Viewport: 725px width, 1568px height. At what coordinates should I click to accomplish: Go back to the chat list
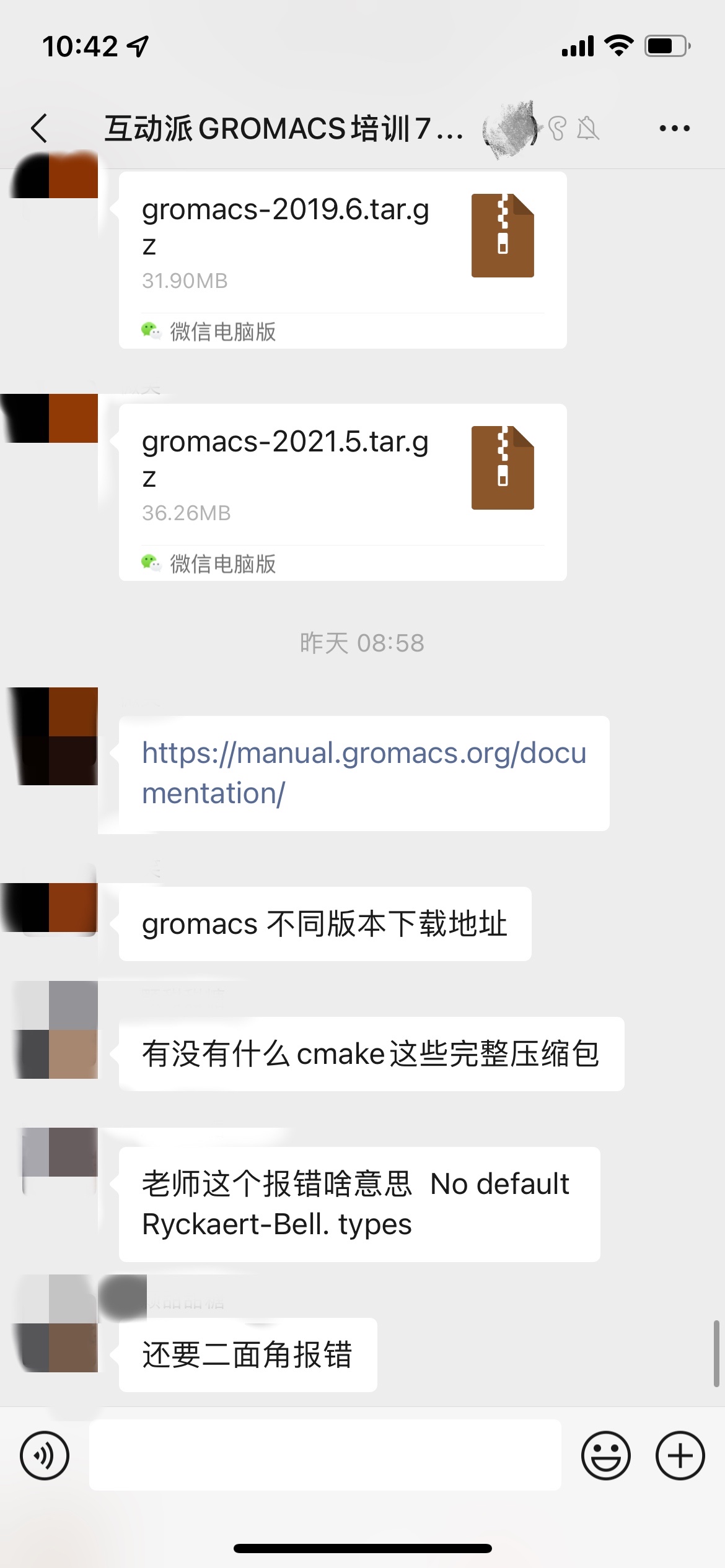pyautogui.click(x=40, y=128)
